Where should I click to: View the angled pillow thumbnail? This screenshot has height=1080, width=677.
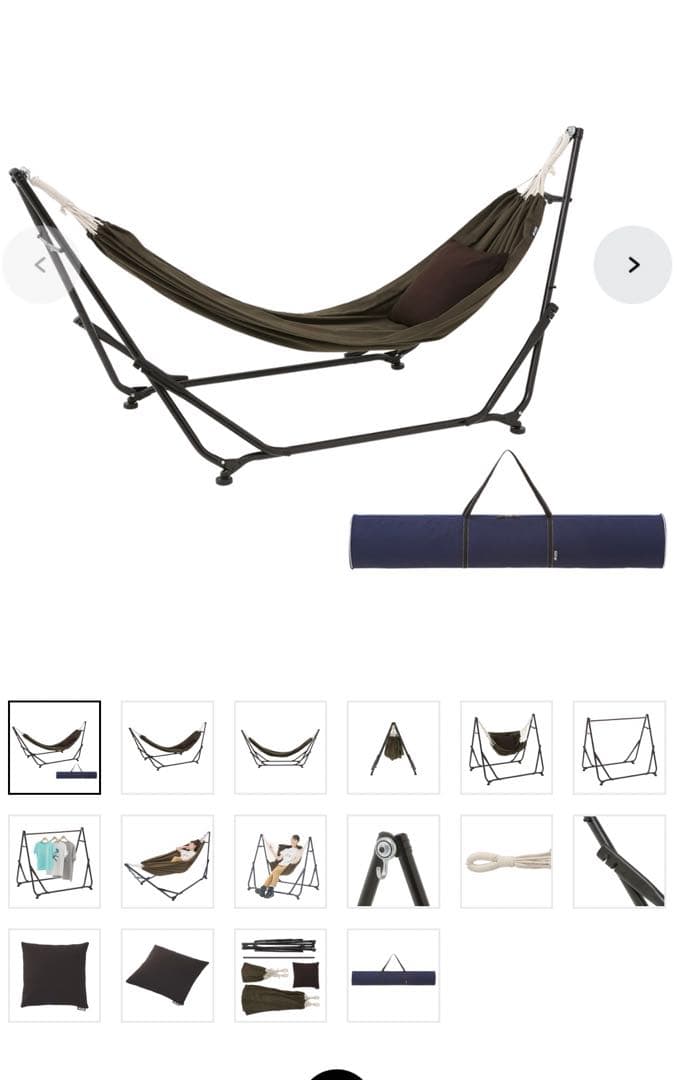167,975
